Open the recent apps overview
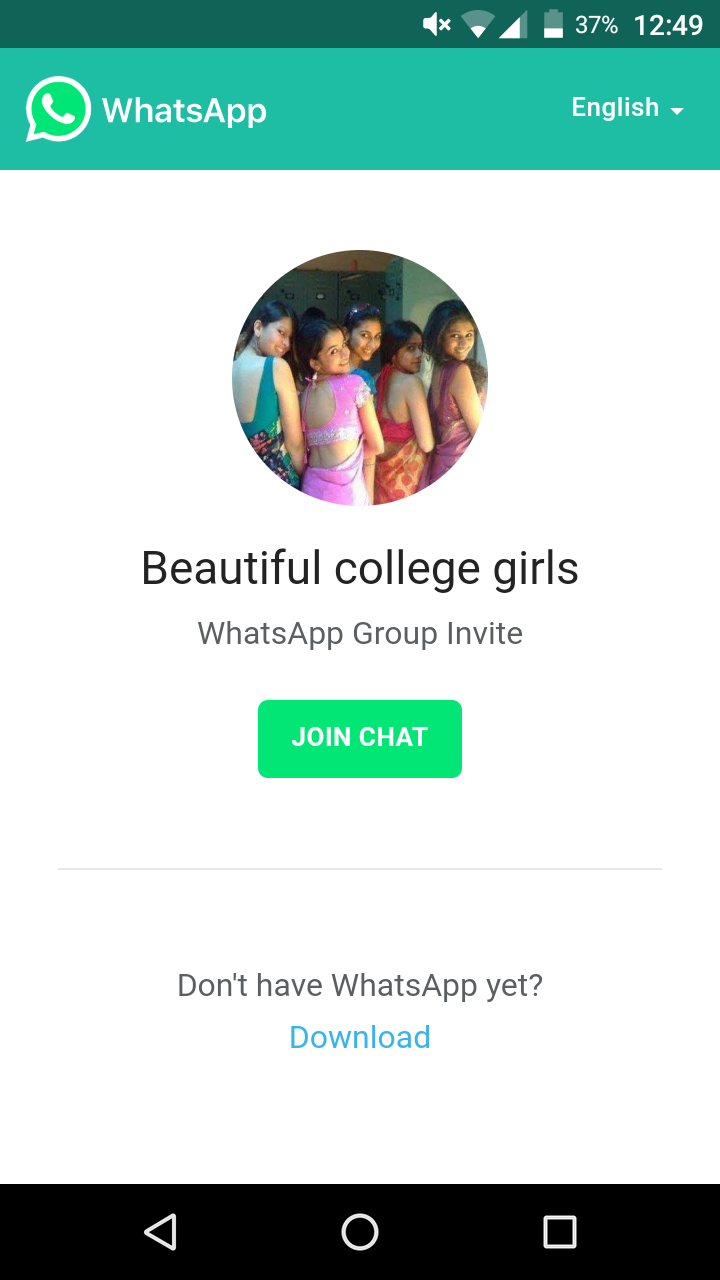 point(560,1232)
